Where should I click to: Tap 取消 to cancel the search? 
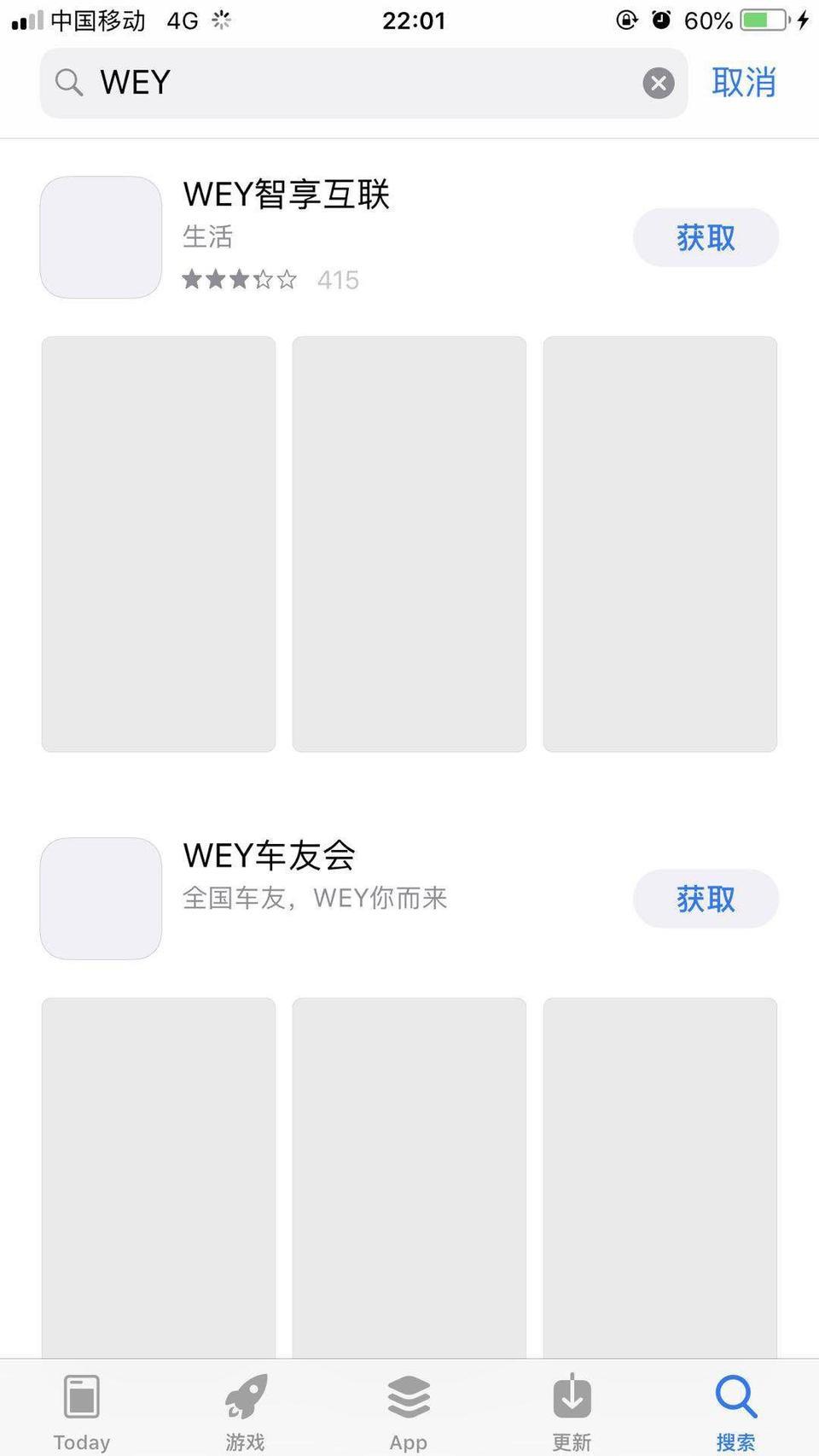744,83
